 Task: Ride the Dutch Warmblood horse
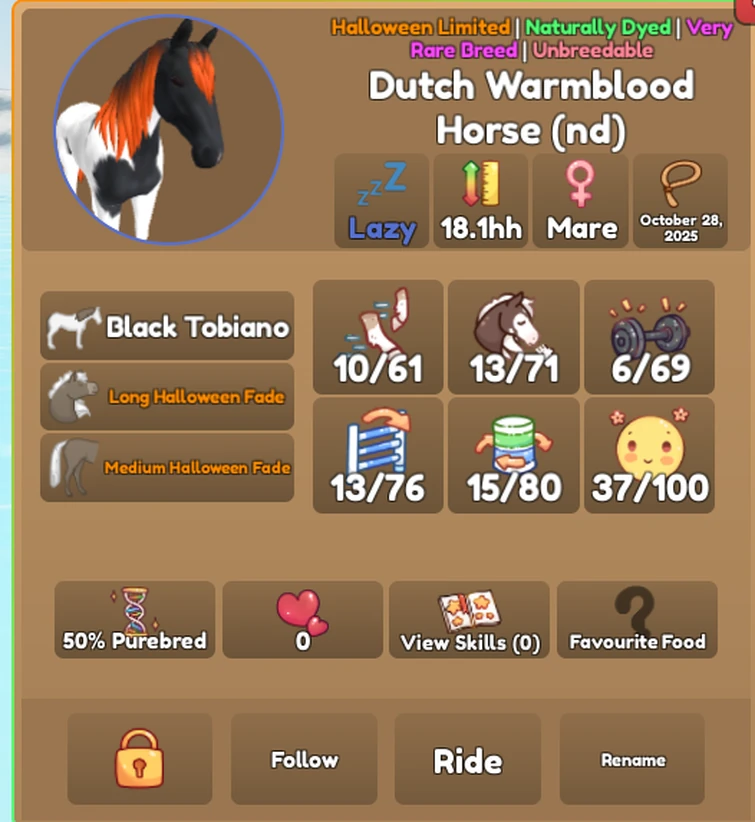(467, 759)
